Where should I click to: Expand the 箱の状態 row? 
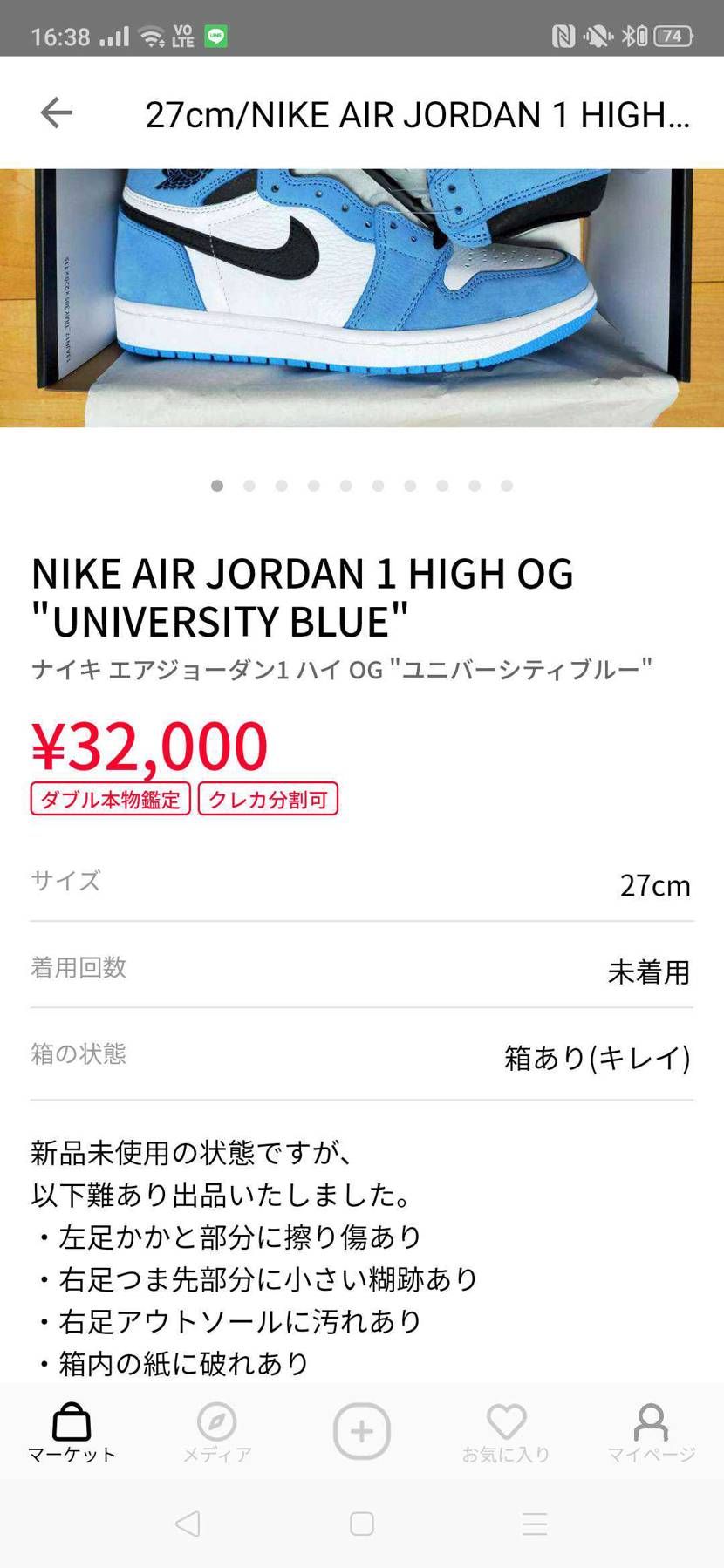[x=361, y=1057]
